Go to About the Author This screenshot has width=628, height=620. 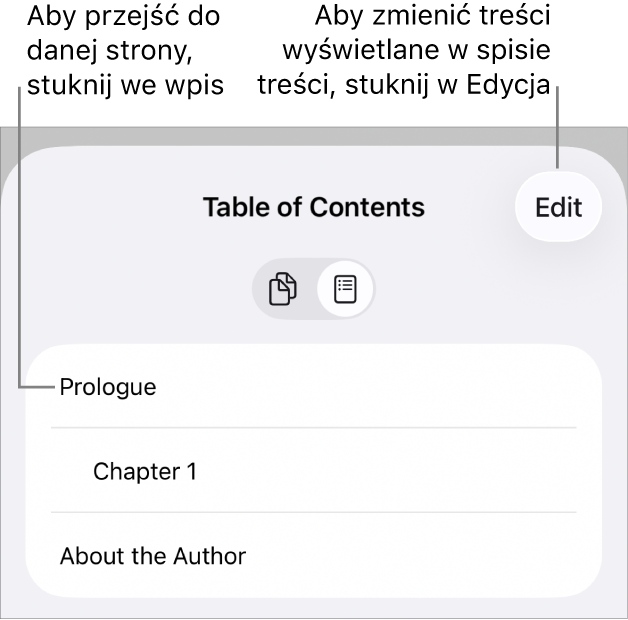153,556
